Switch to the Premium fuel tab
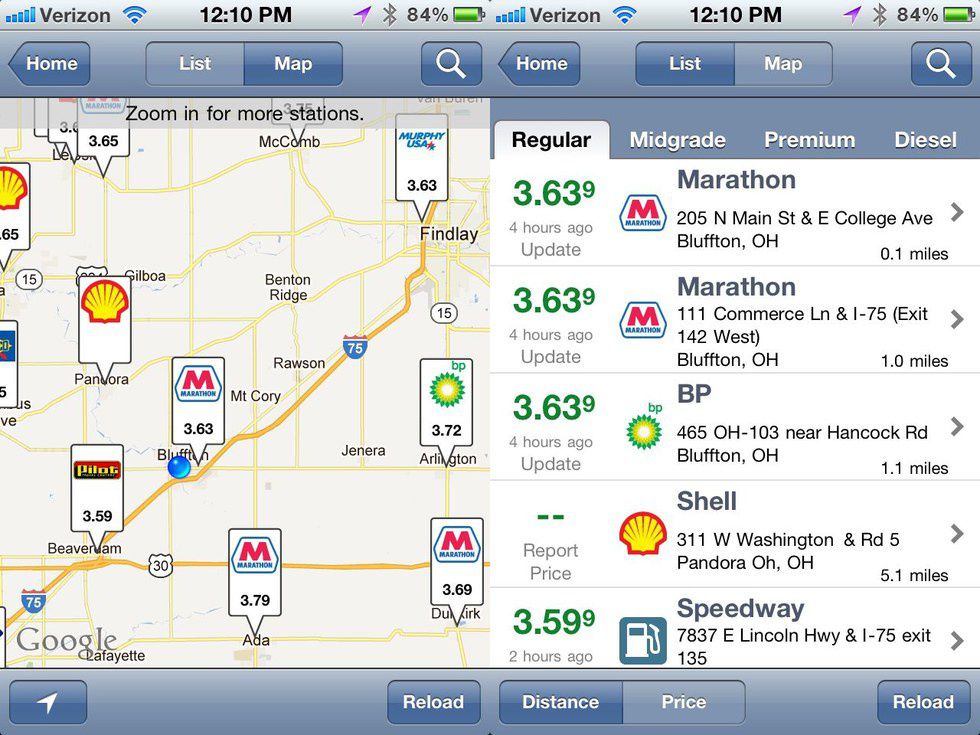 (x=809, y=141)
